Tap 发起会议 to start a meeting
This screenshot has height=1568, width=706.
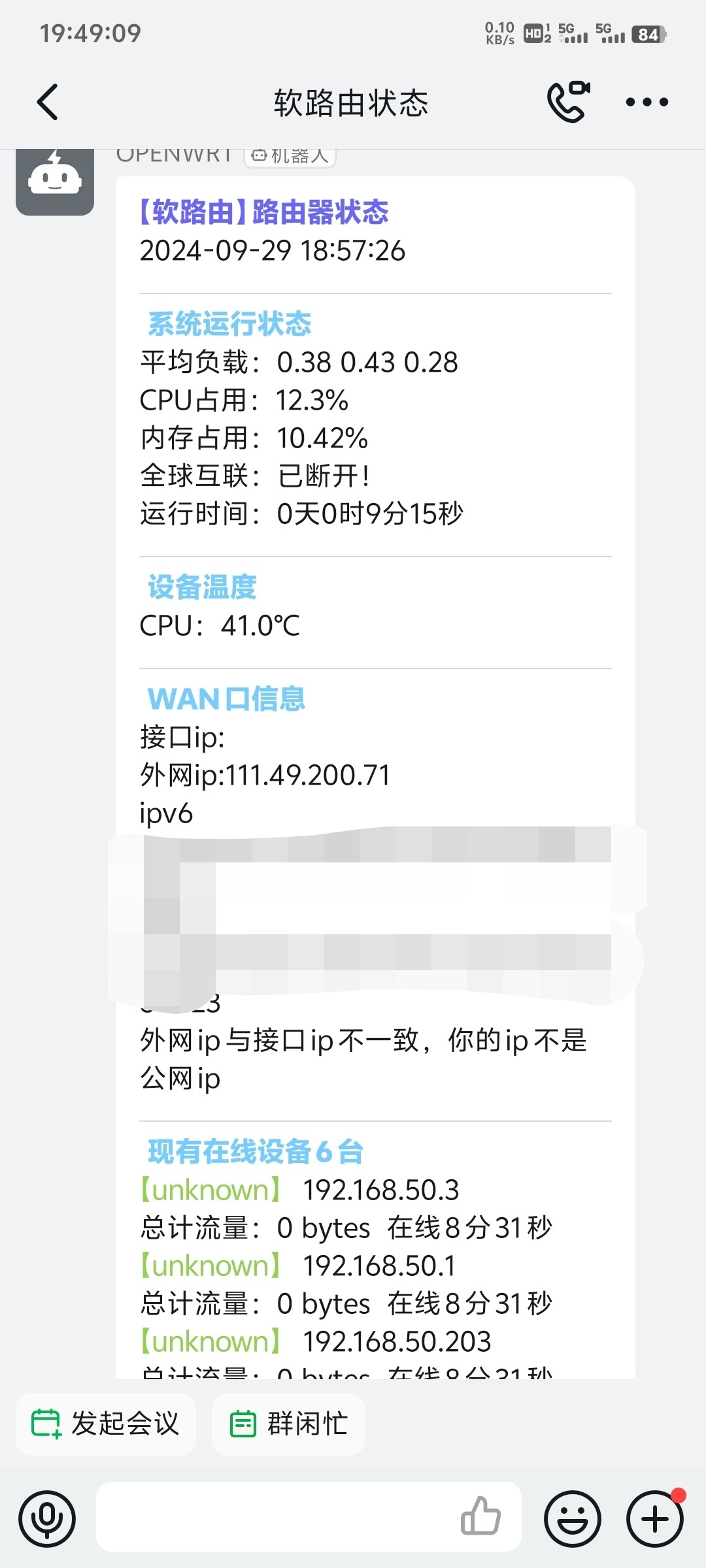point(106,1424)
